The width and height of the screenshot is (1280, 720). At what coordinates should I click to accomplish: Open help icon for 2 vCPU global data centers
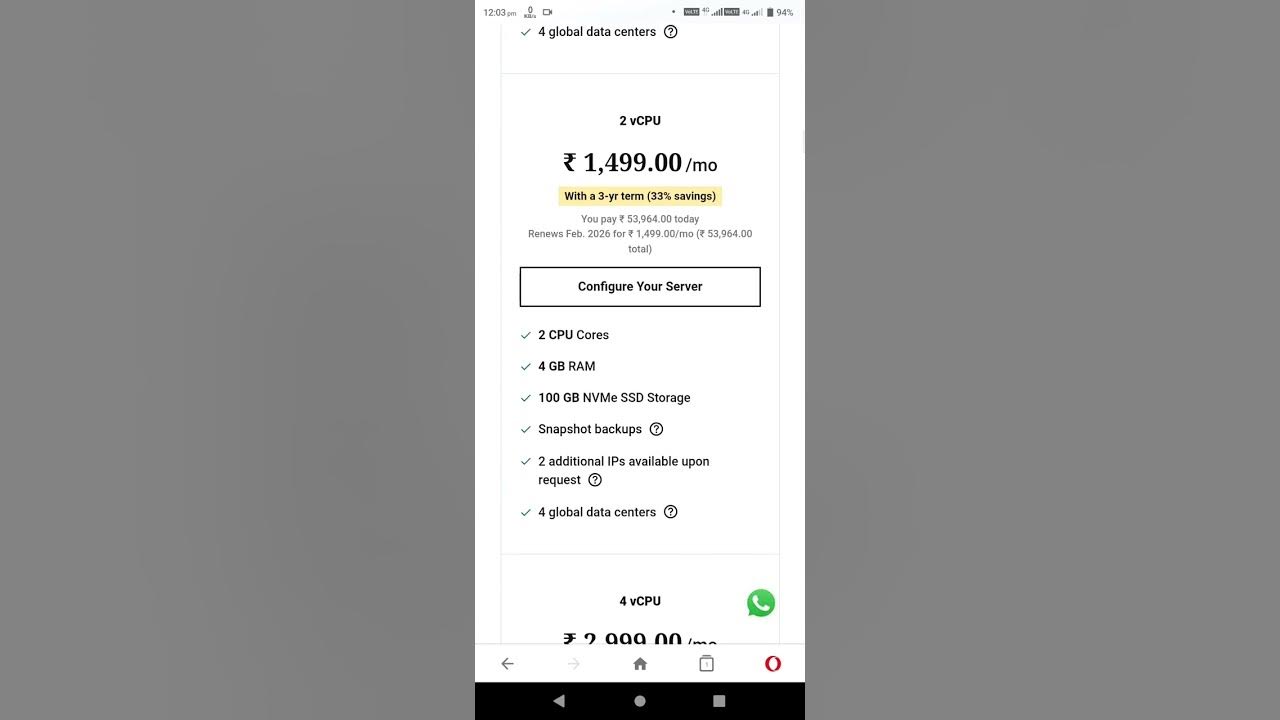(671, 512)
